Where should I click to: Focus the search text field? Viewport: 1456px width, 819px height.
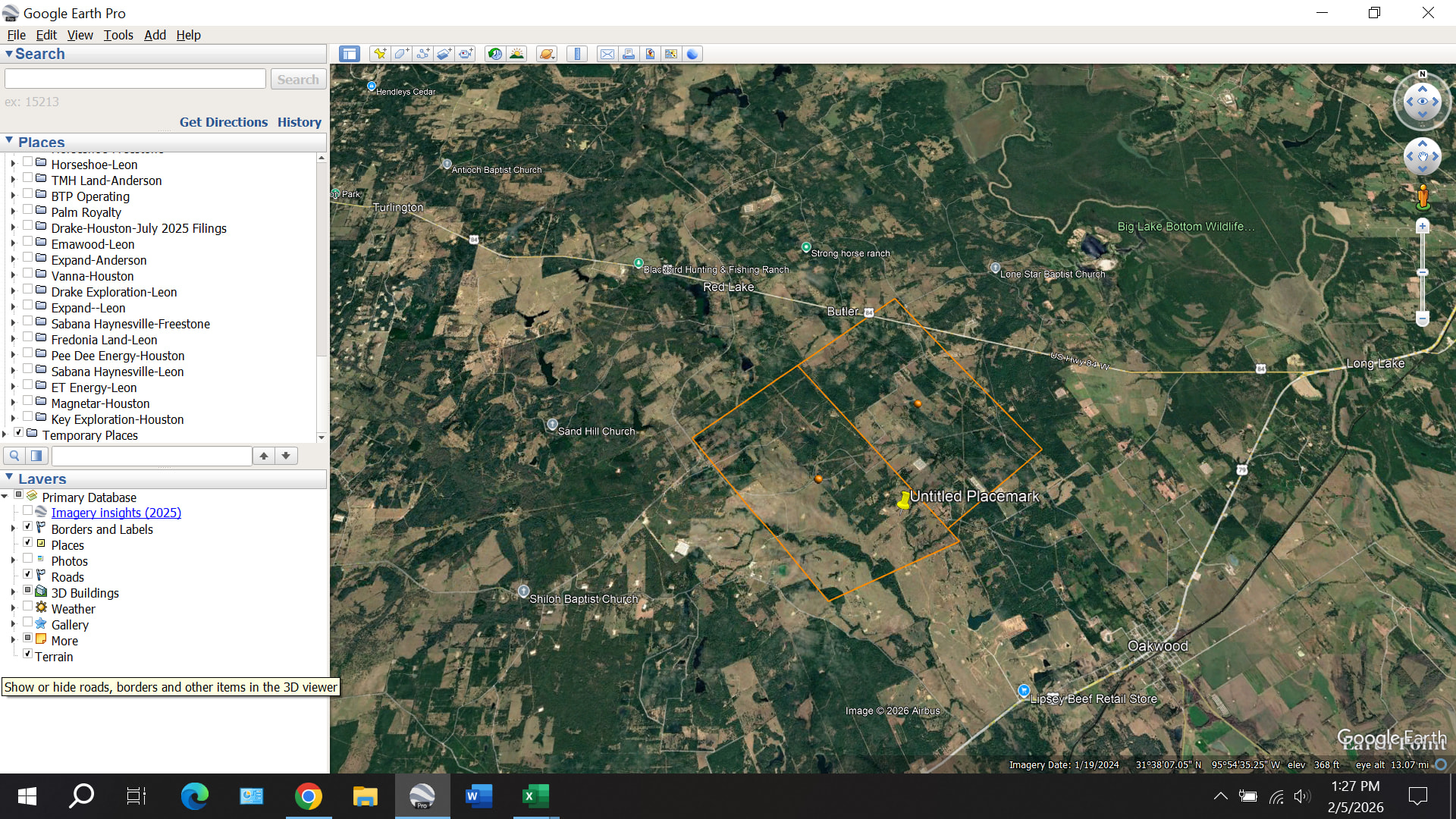point(135,80)
